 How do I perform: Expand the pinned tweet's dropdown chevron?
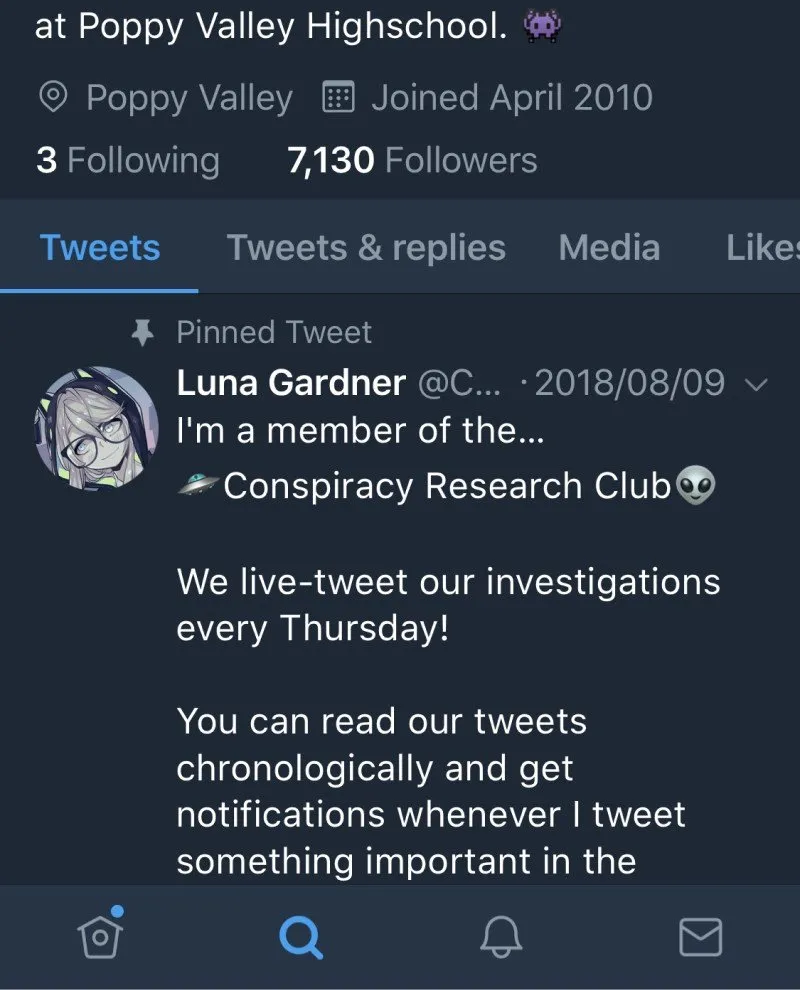756,384
